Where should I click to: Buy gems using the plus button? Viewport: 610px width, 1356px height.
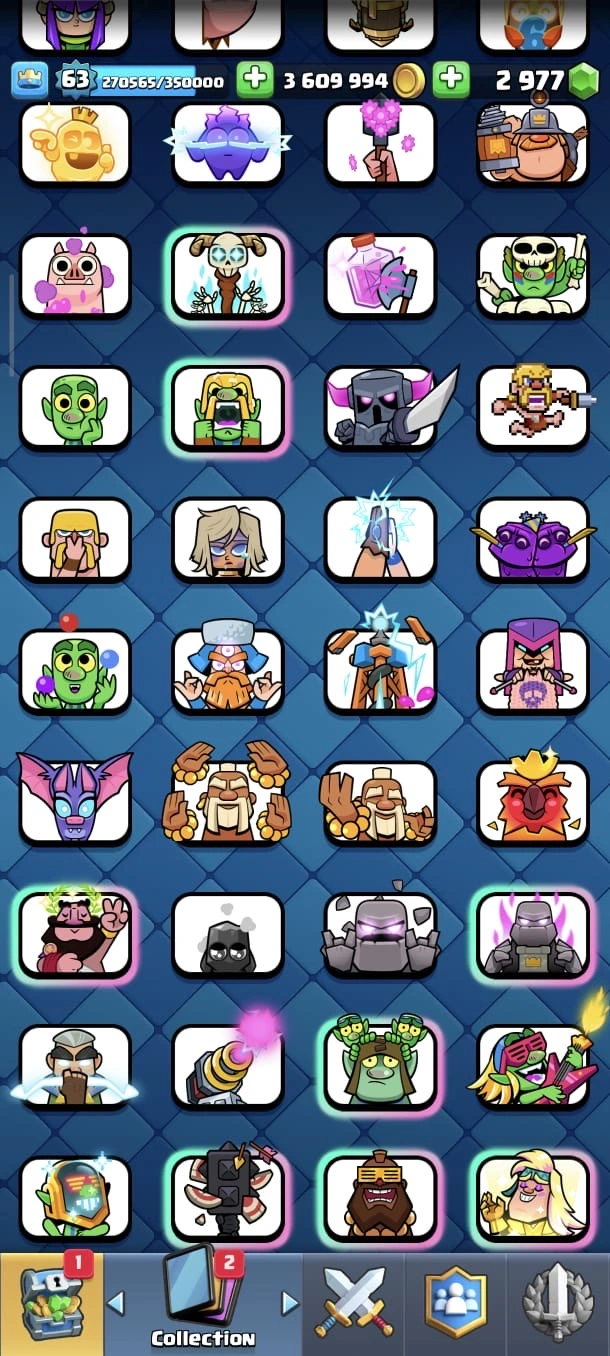[451, 80]
